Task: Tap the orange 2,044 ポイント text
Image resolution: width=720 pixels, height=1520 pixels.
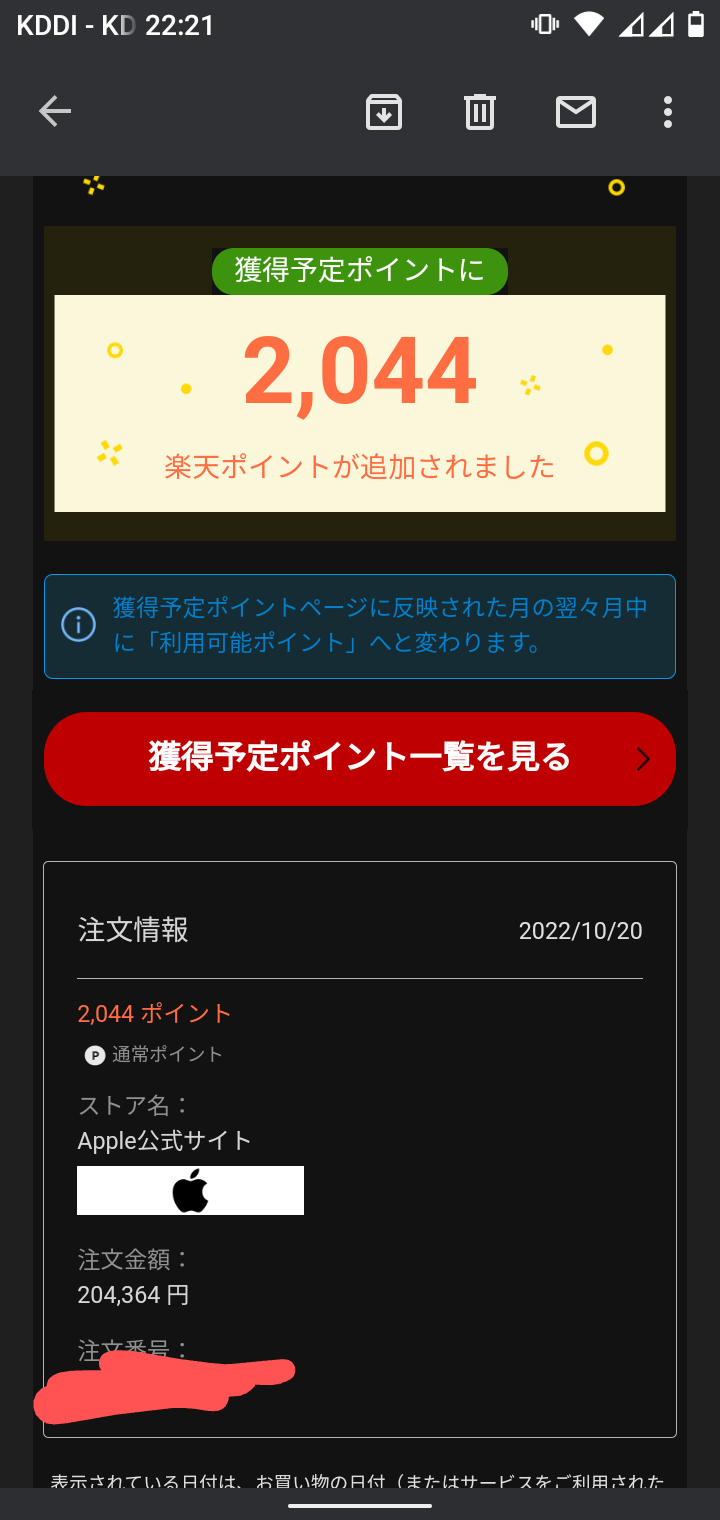Action: click(151, 1013)
